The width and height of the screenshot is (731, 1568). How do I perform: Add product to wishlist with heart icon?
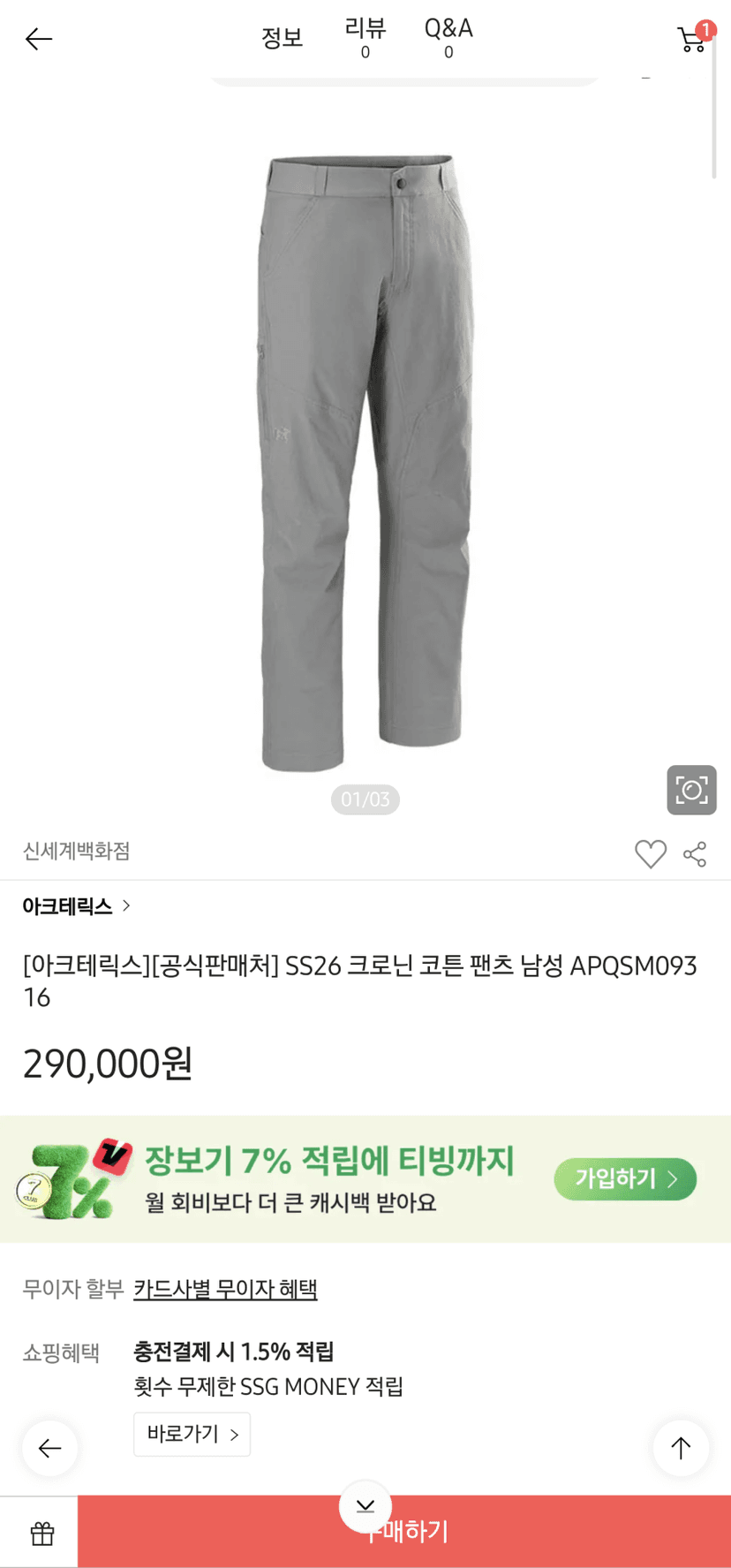[x=651, y=853]
